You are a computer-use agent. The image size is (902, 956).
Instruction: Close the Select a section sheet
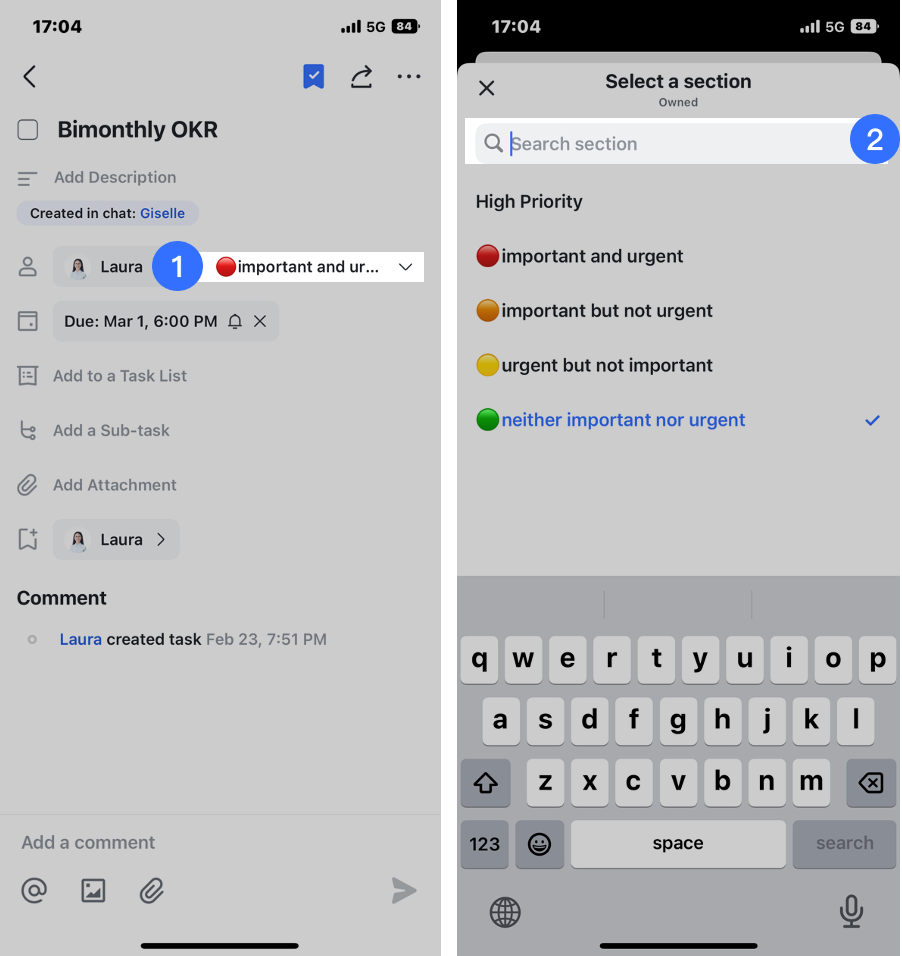(487, 88)
